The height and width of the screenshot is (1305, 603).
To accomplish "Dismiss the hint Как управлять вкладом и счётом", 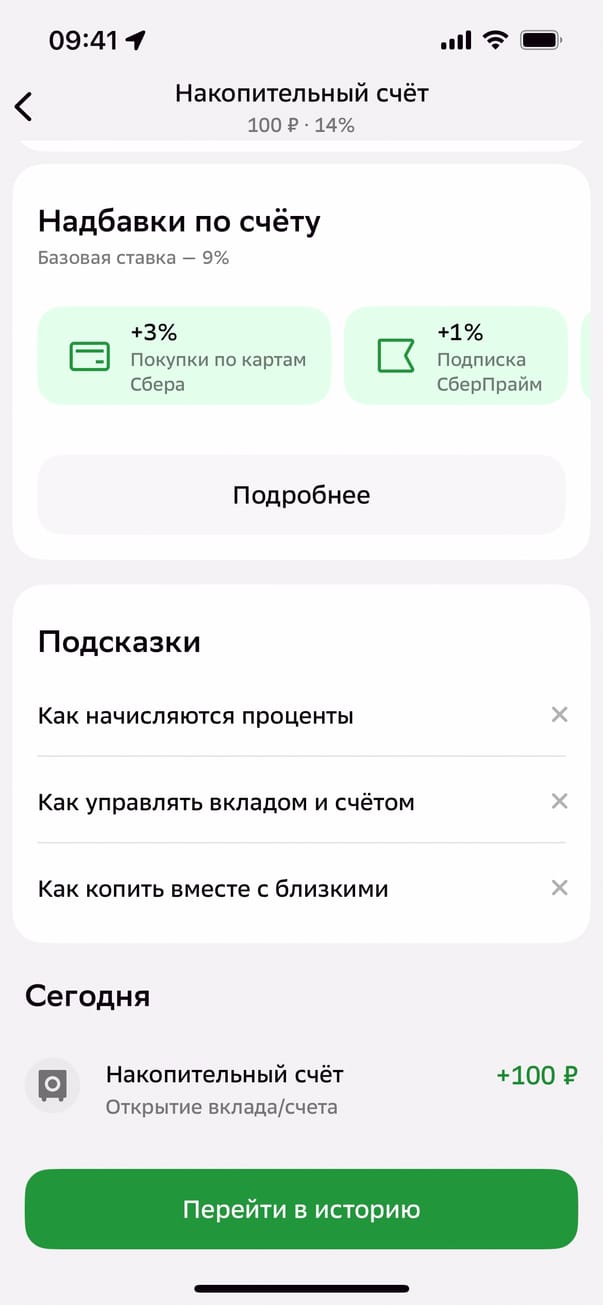I will 560,801.
